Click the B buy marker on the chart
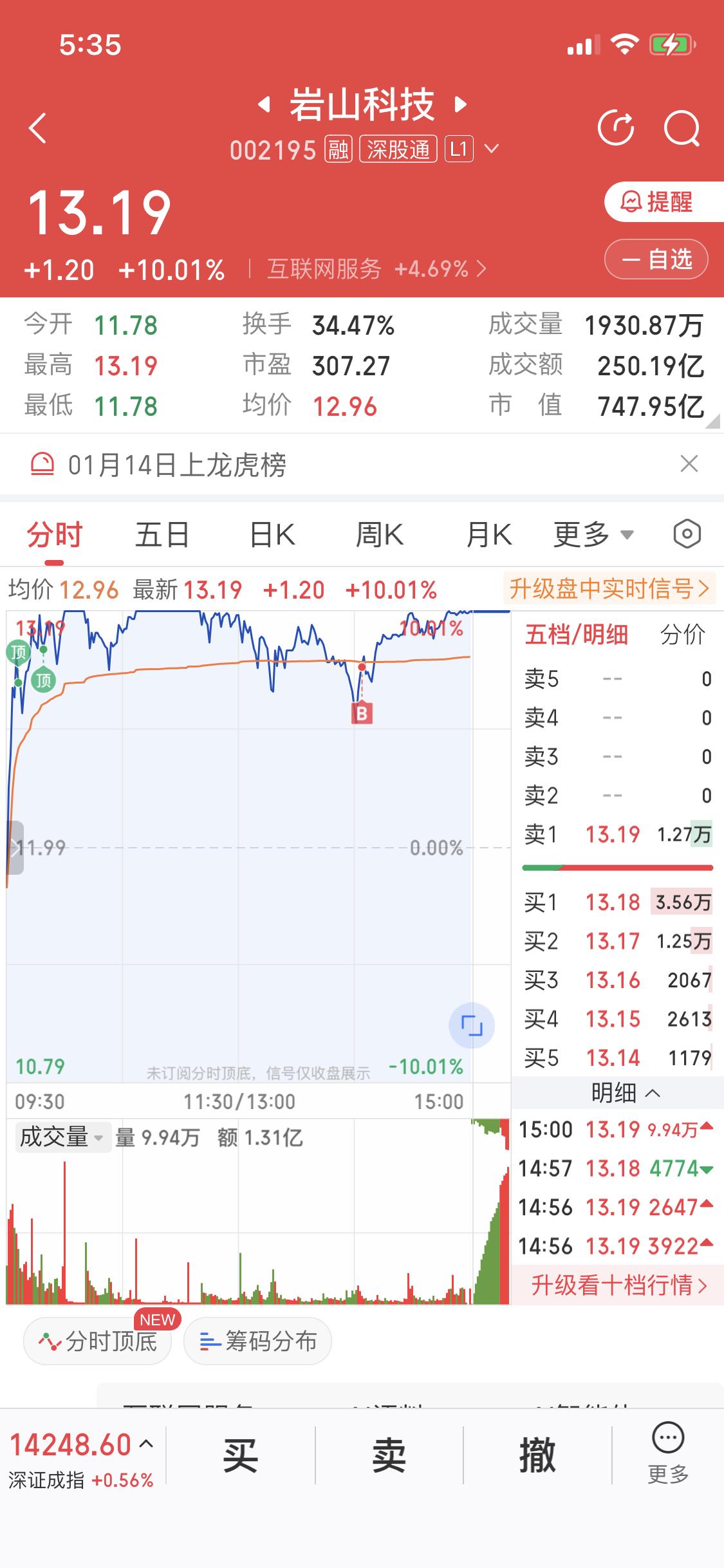The height and width of the screenshot is (1568, 724). tap(362, 714)
